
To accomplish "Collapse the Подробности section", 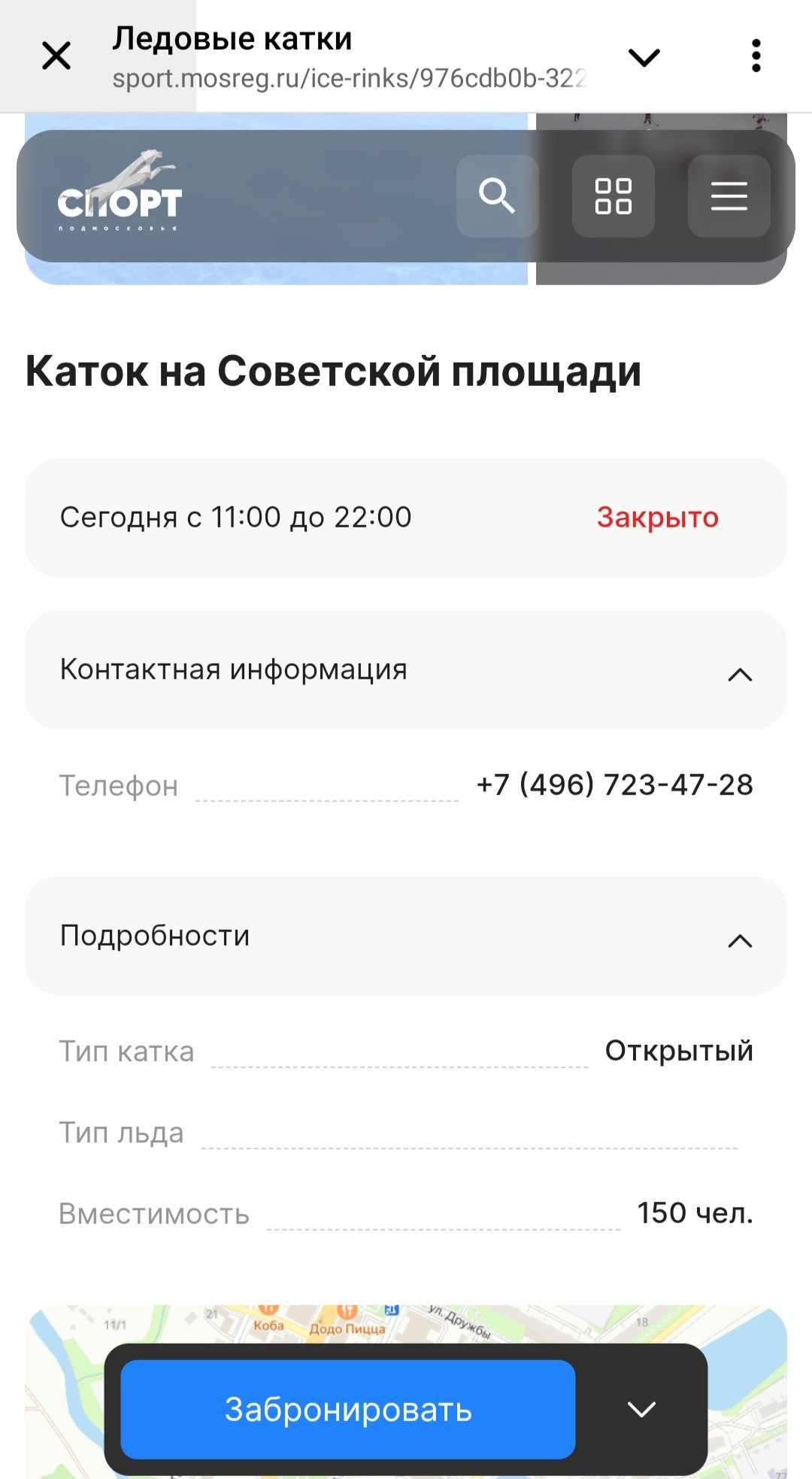I will pyautogui.click(x=739, y=940).
